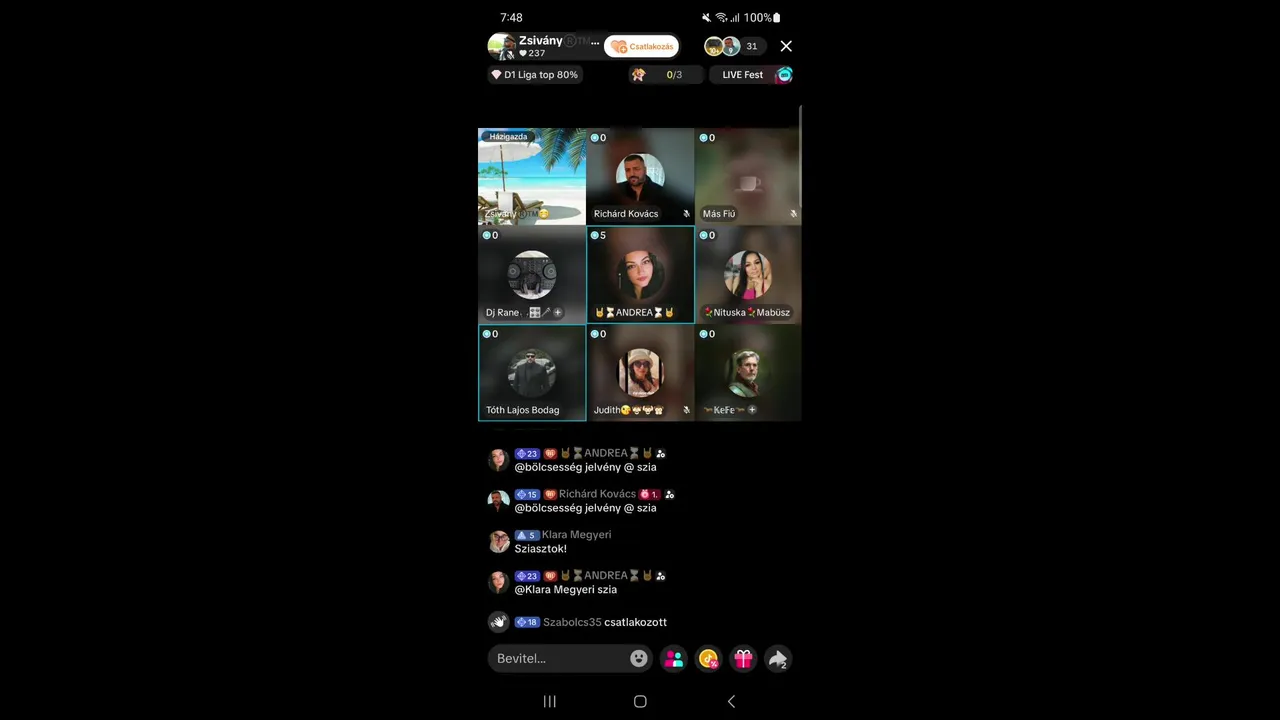Tap the Csatlakozás join button
This screenshot has width=1280, height=720.
coord(642,46)
